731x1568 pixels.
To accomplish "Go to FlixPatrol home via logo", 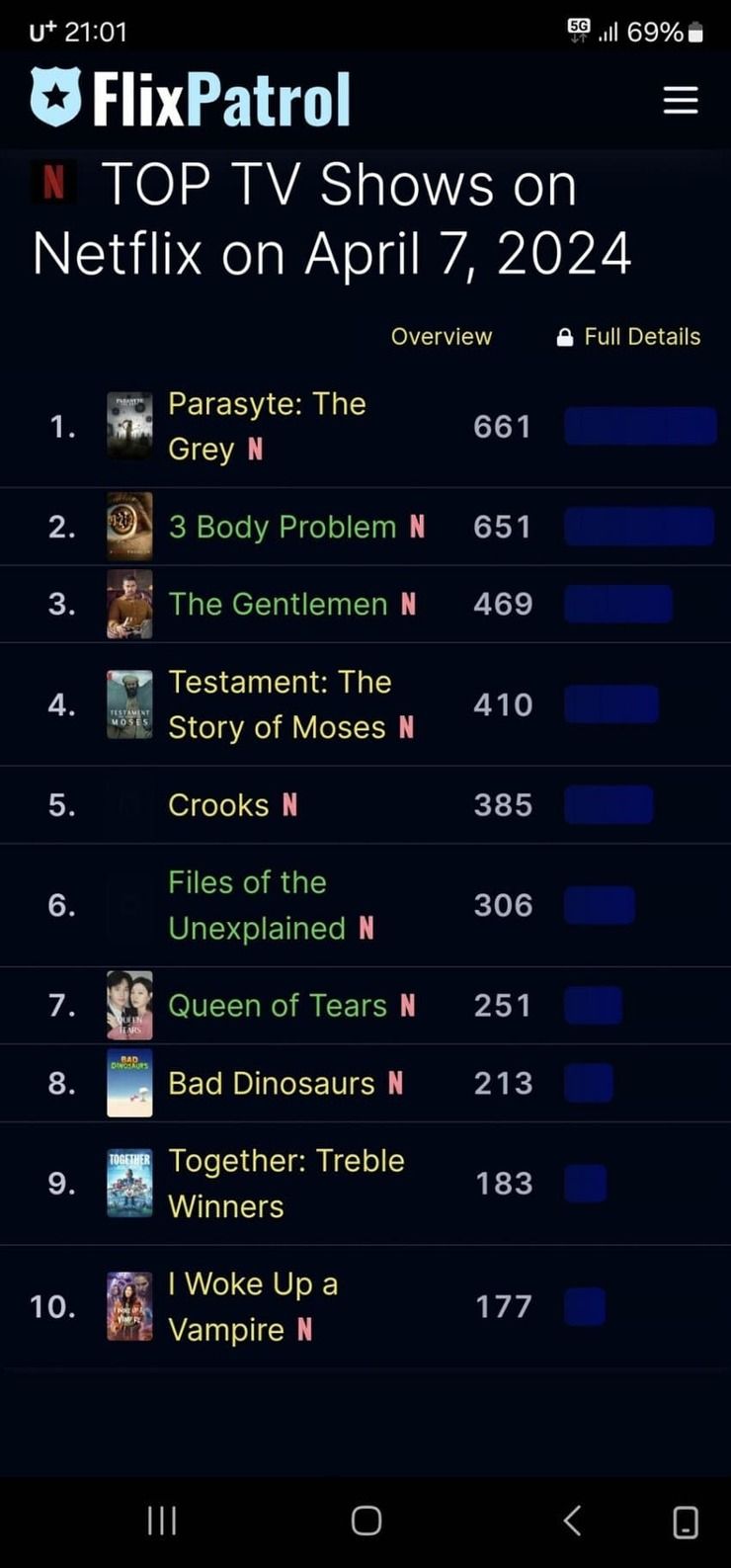I will [x=191, y=99].
